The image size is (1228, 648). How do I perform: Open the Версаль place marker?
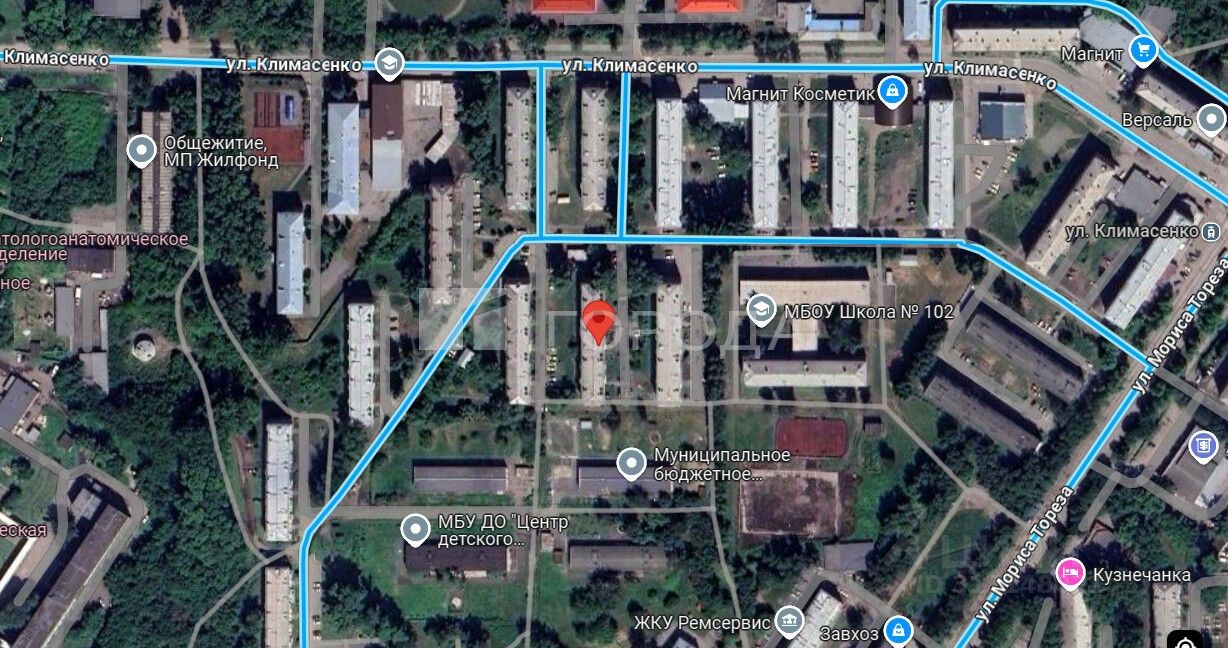coord(1211,118)
